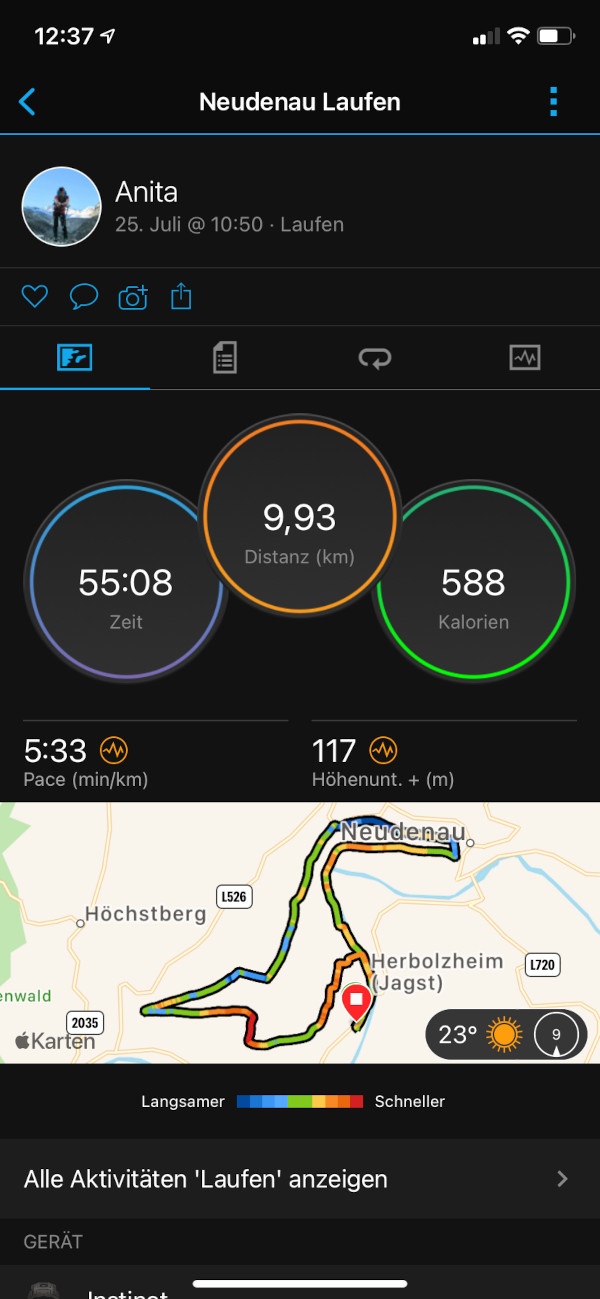This screenshot has height=1299, width=600.
Task: Select the overview tab
Action: [x=75, y=358]
